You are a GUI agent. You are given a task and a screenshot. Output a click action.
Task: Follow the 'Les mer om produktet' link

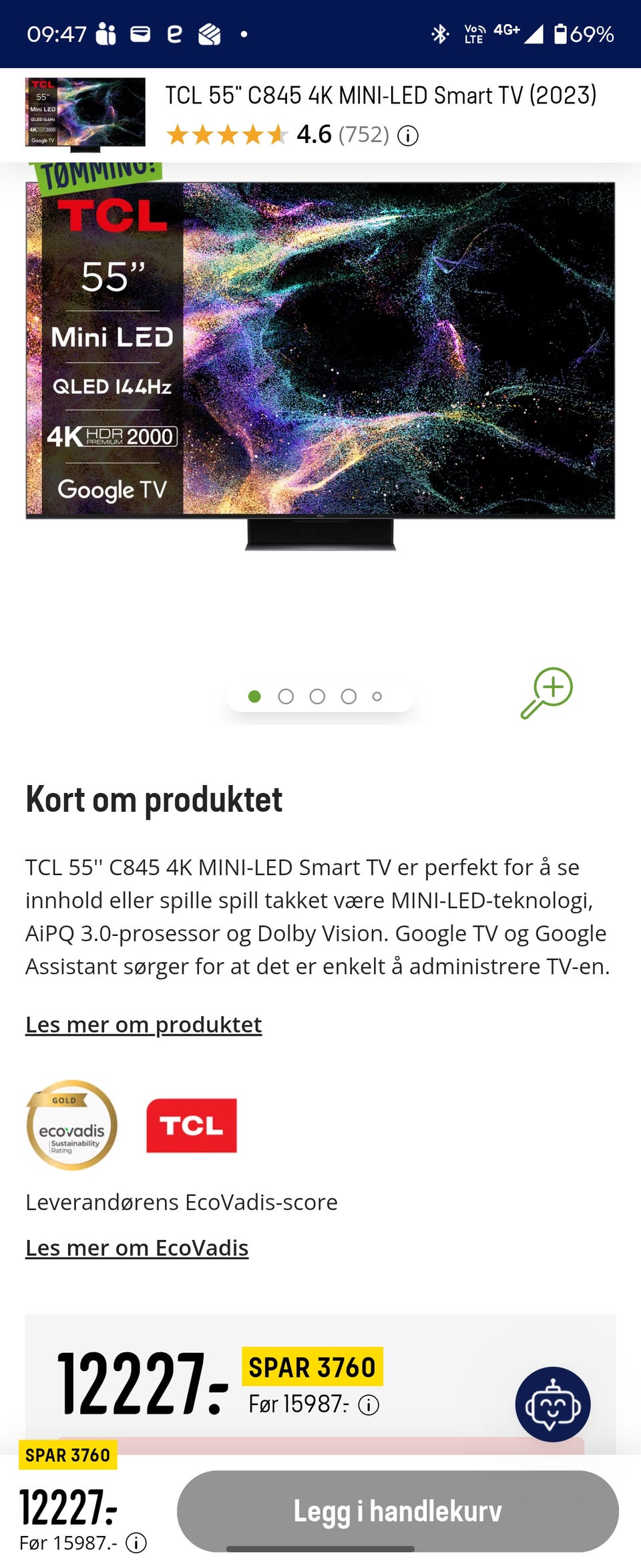[x=144, y=1024]
